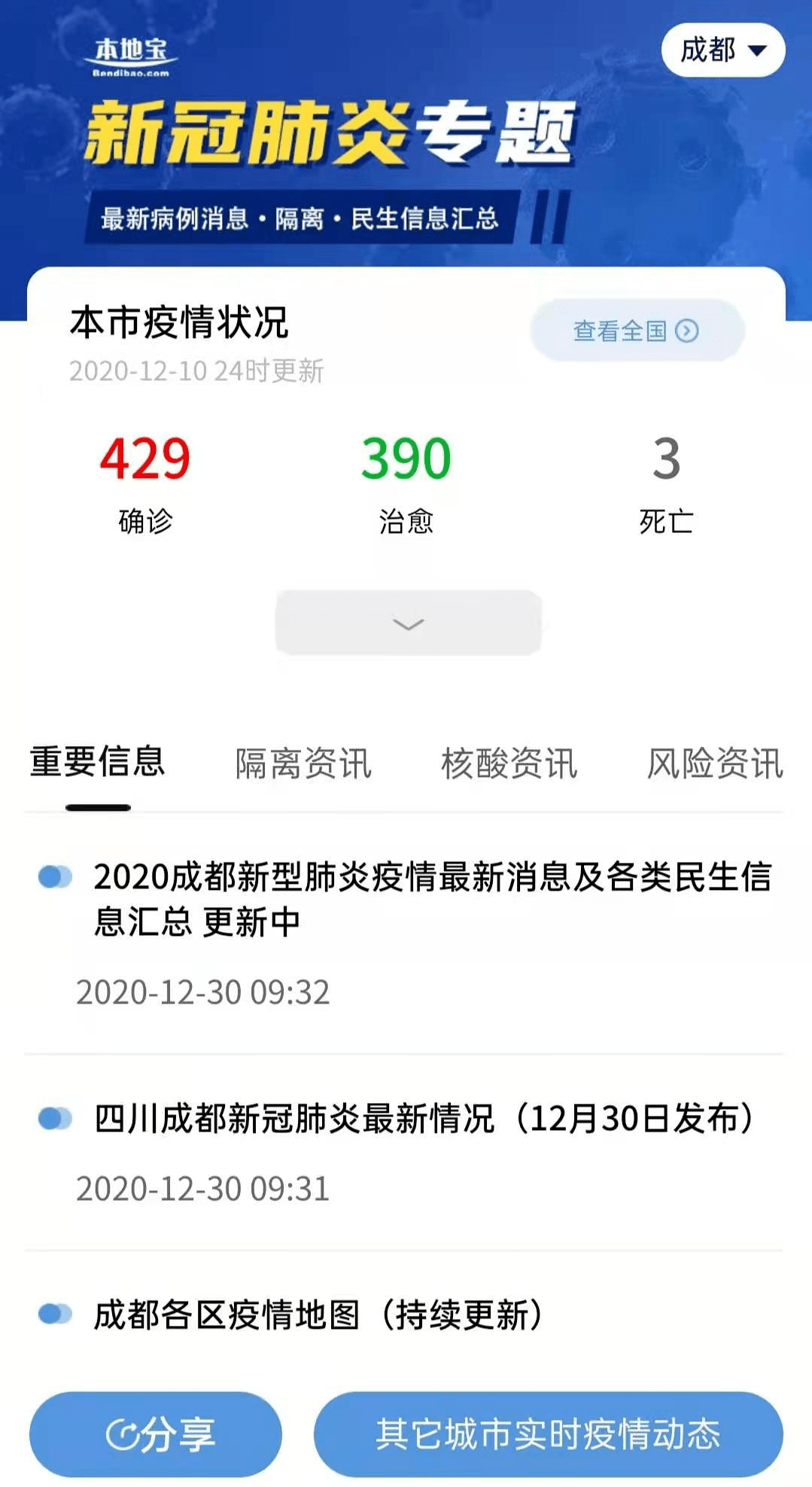Image resolution: width=812 pixels, height=1487 pixels.
Task: Click the 本地宝 logo
Action: coord(132,53)
